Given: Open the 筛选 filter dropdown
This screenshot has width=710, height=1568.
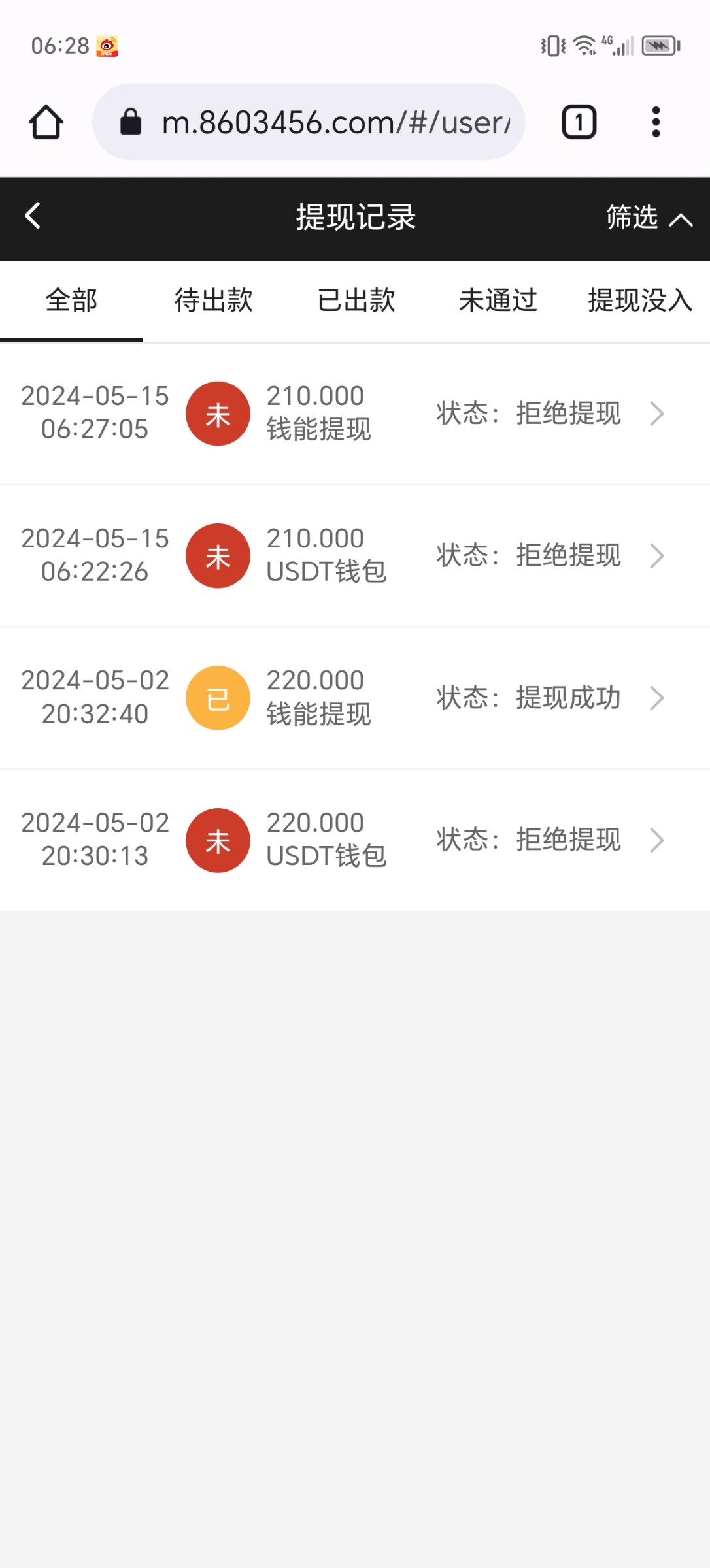Looking at the screenshot, I should point(647,218).
